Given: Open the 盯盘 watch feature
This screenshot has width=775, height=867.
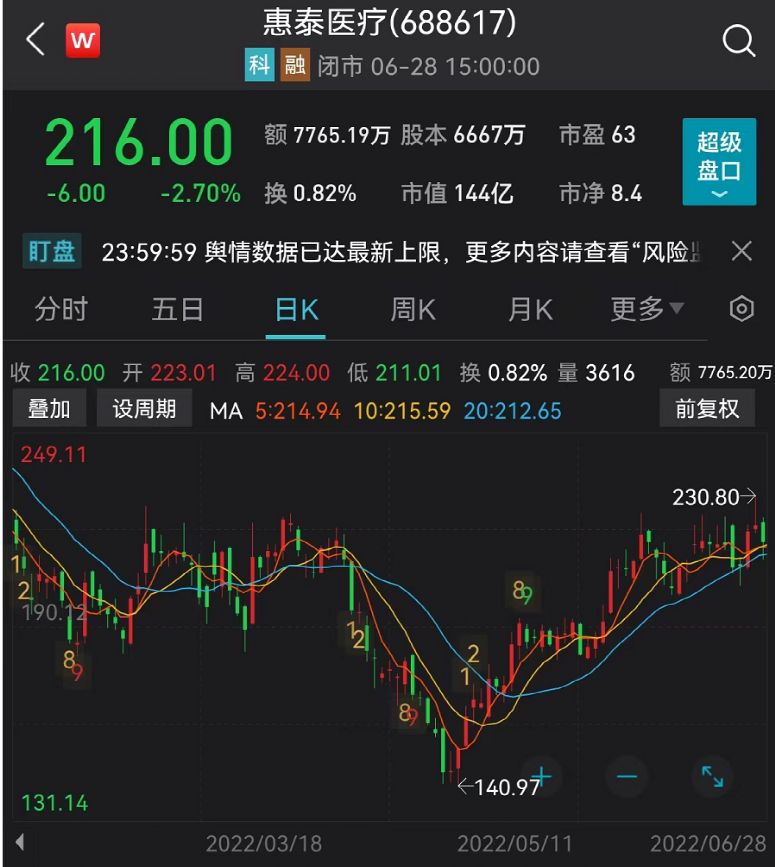Looking at the screenshot, I should [x=51, y=251].
